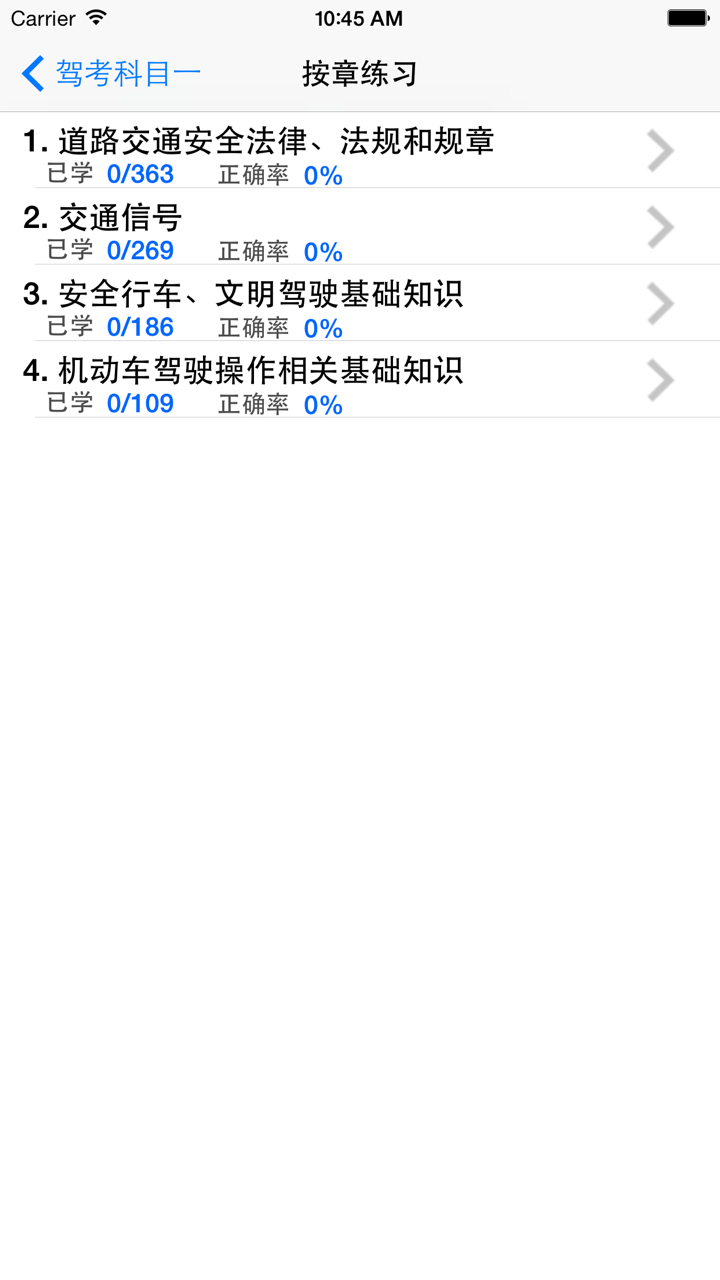The image size is (720, 1280).
Task: Tap the 0% accuracy value for chapter 4
Action: tap(322, 404)
